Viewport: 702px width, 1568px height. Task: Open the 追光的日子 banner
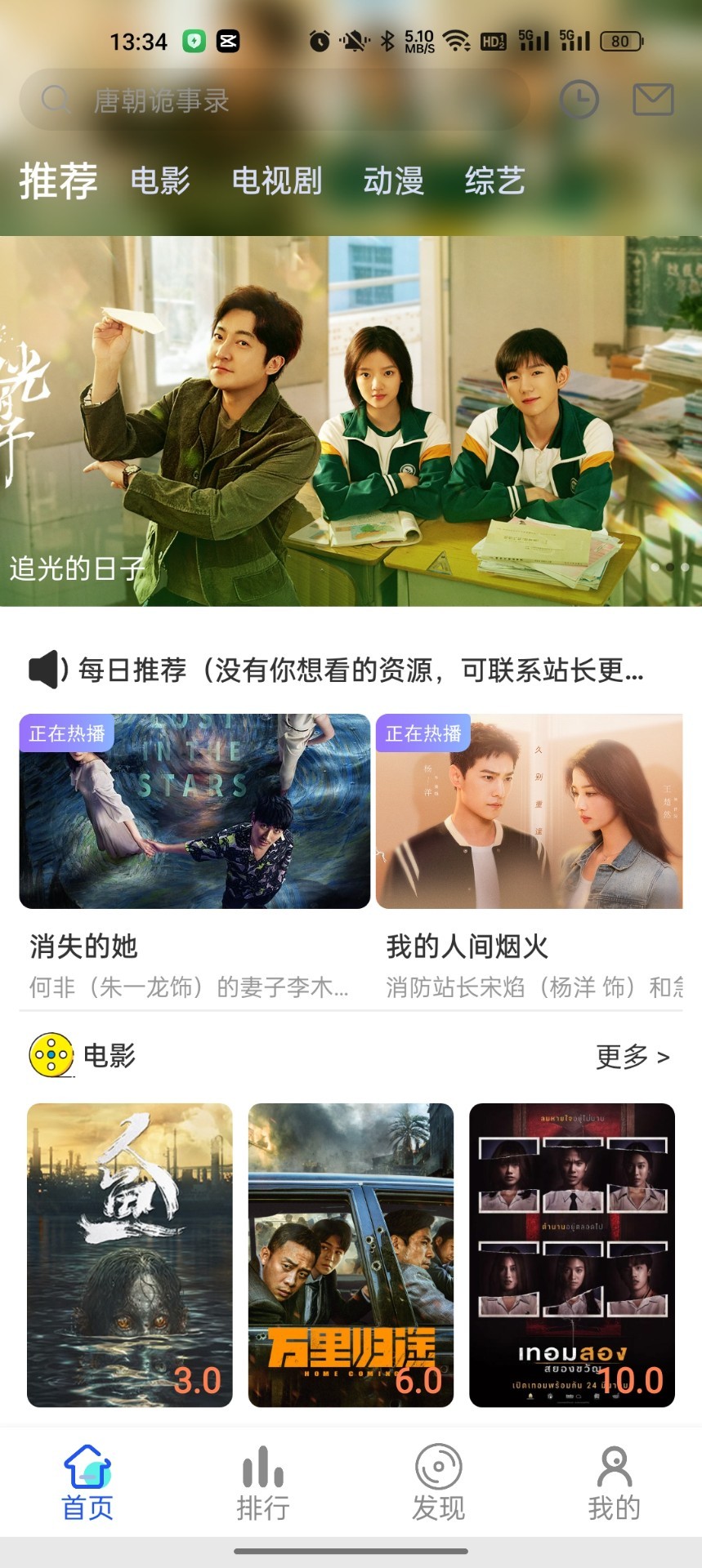[x=351, y=421]
